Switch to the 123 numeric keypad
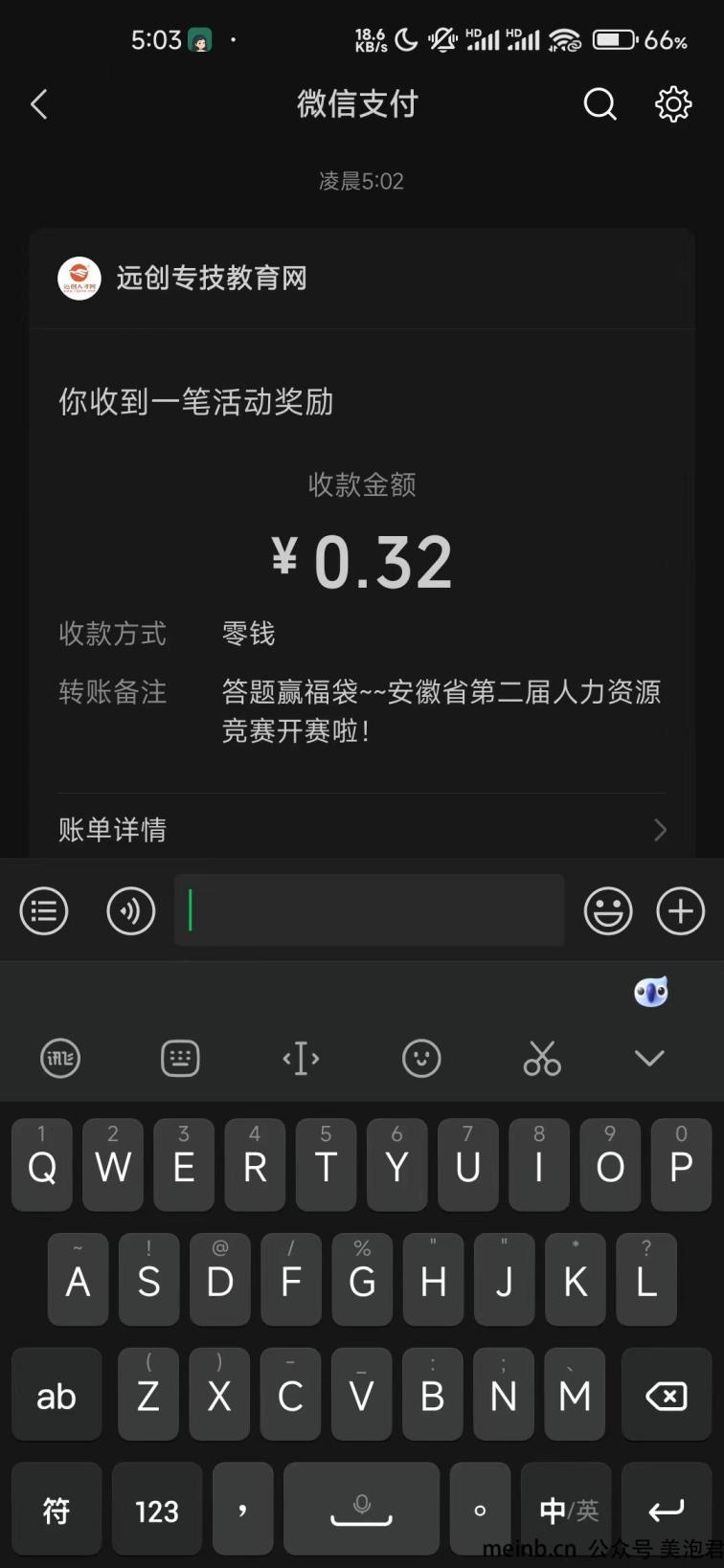Viewport: 724px width, 1568px height. coord(157,1510)
